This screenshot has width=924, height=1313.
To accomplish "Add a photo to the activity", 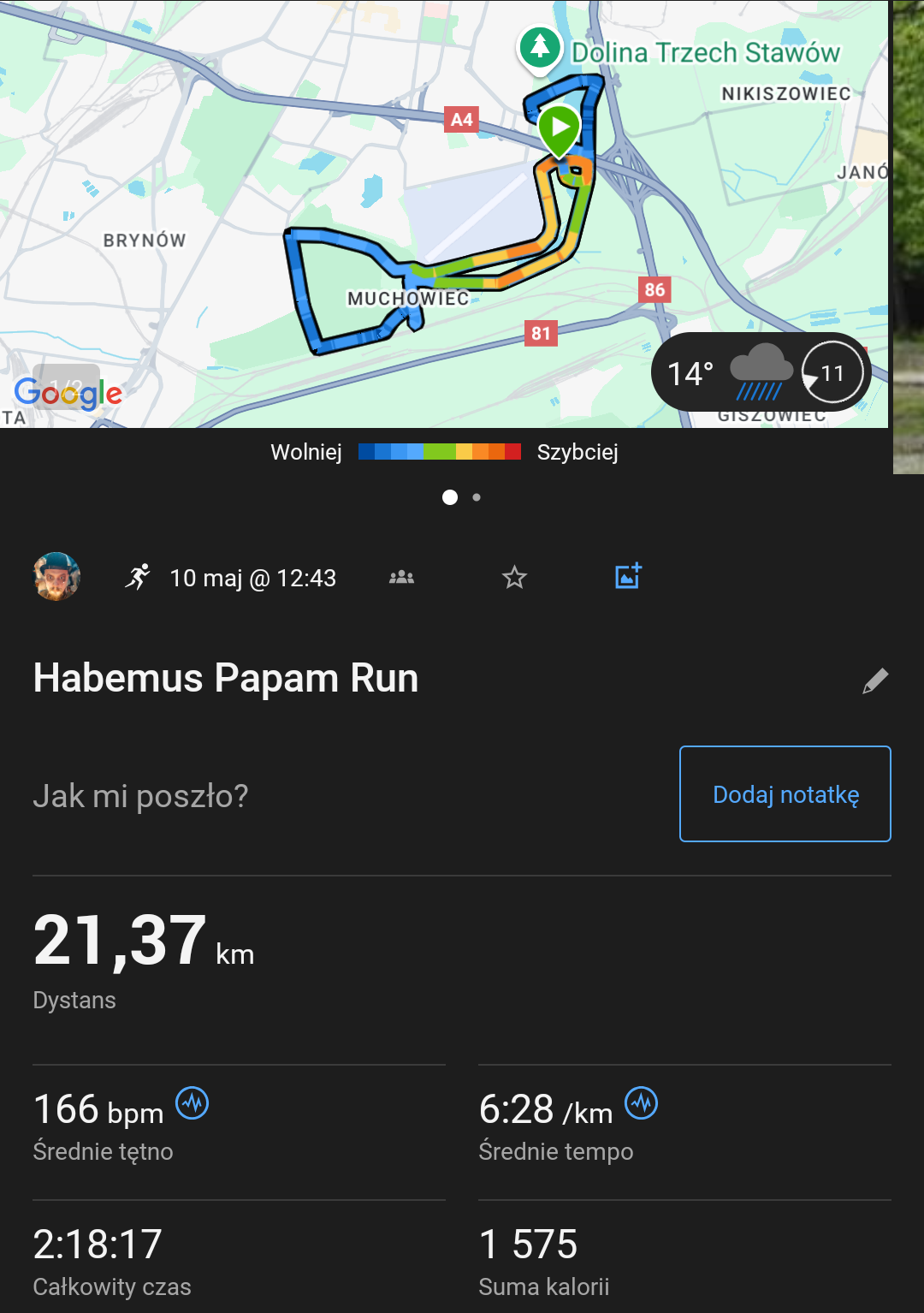I will 628,577.
